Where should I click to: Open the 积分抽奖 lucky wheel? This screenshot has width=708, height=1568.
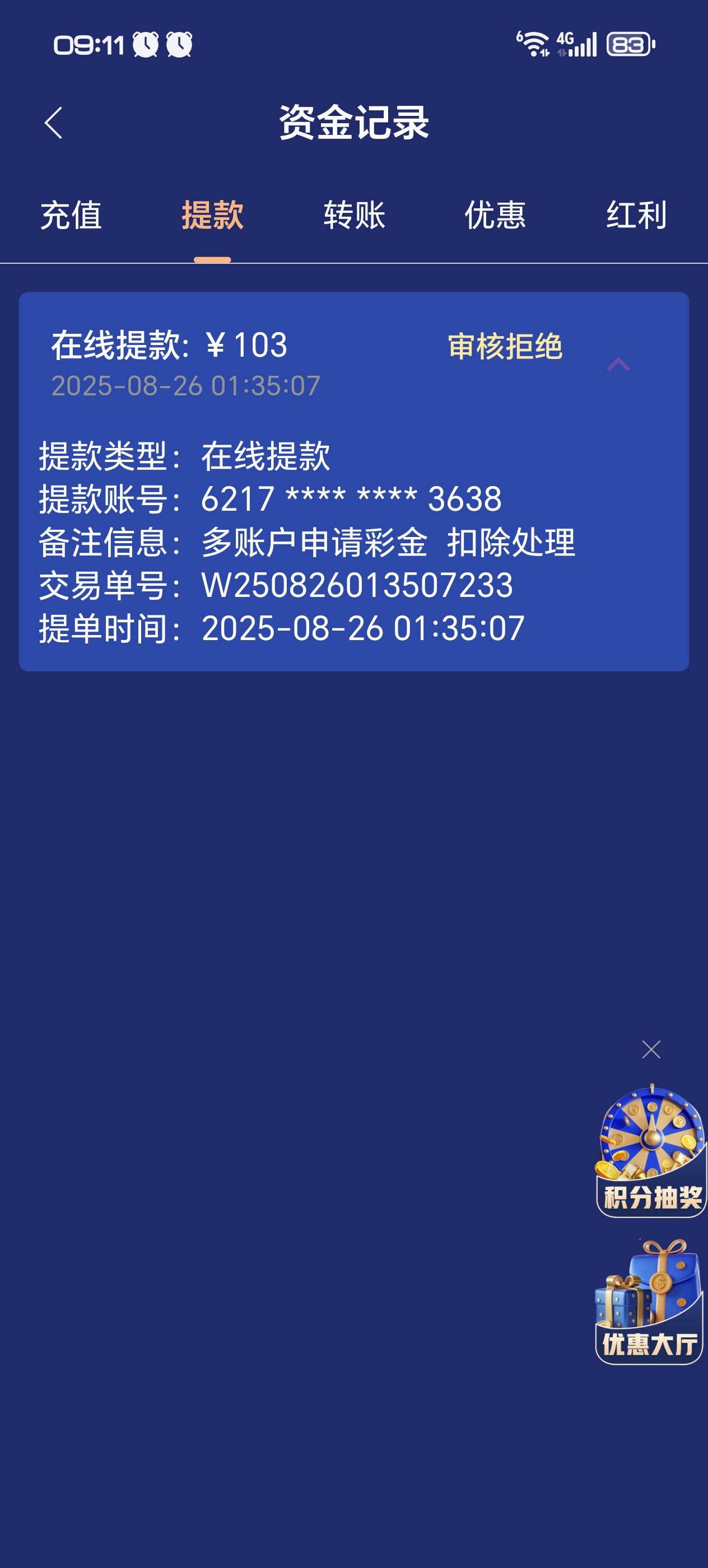click(x=651, y=1152)
